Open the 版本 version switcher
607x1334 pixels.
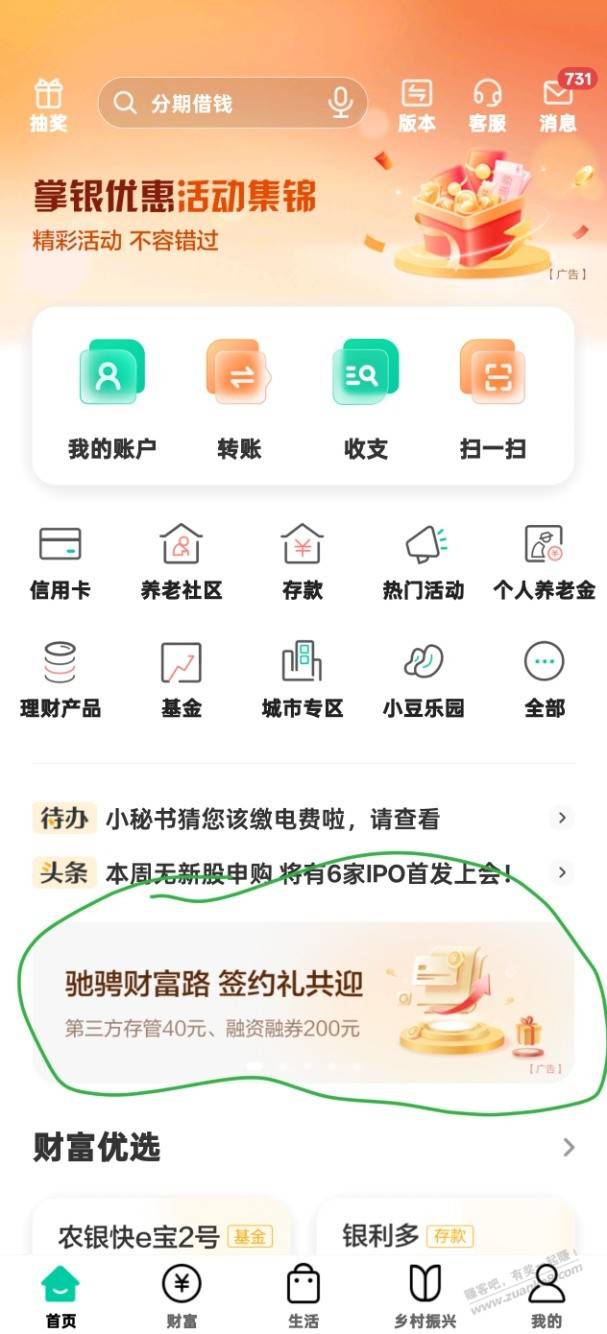(416, 104)
